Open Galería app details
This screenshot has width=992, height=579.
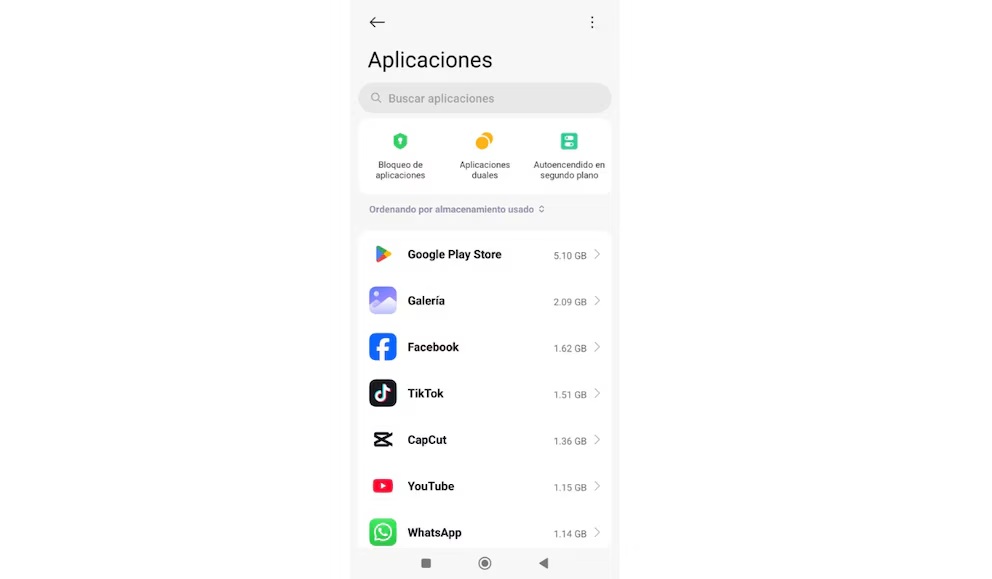tap(485, 301)
